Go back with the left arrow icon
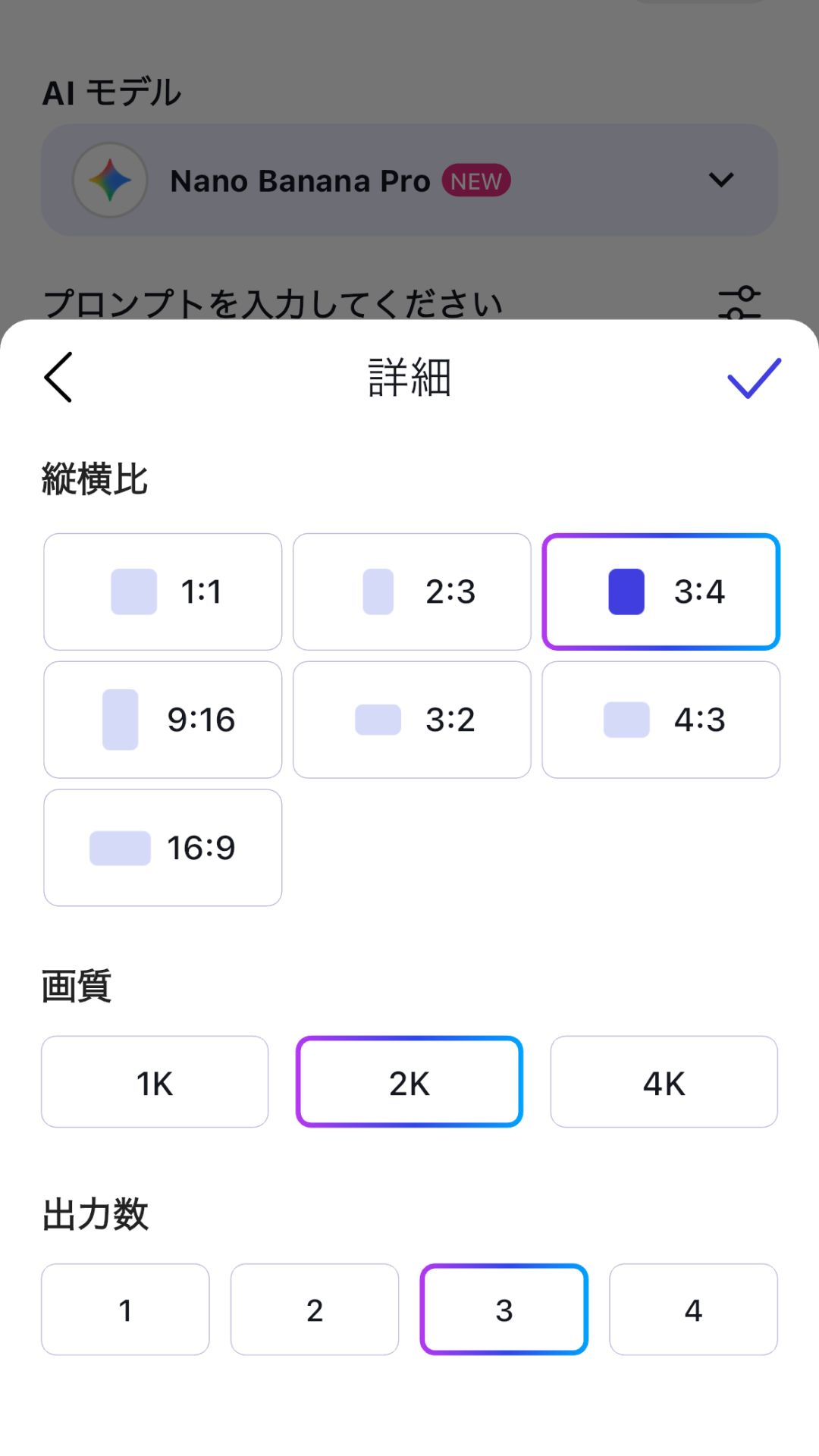Image resolution: width=819 pixels, height=1456 pixels. (x=57, y=377)
